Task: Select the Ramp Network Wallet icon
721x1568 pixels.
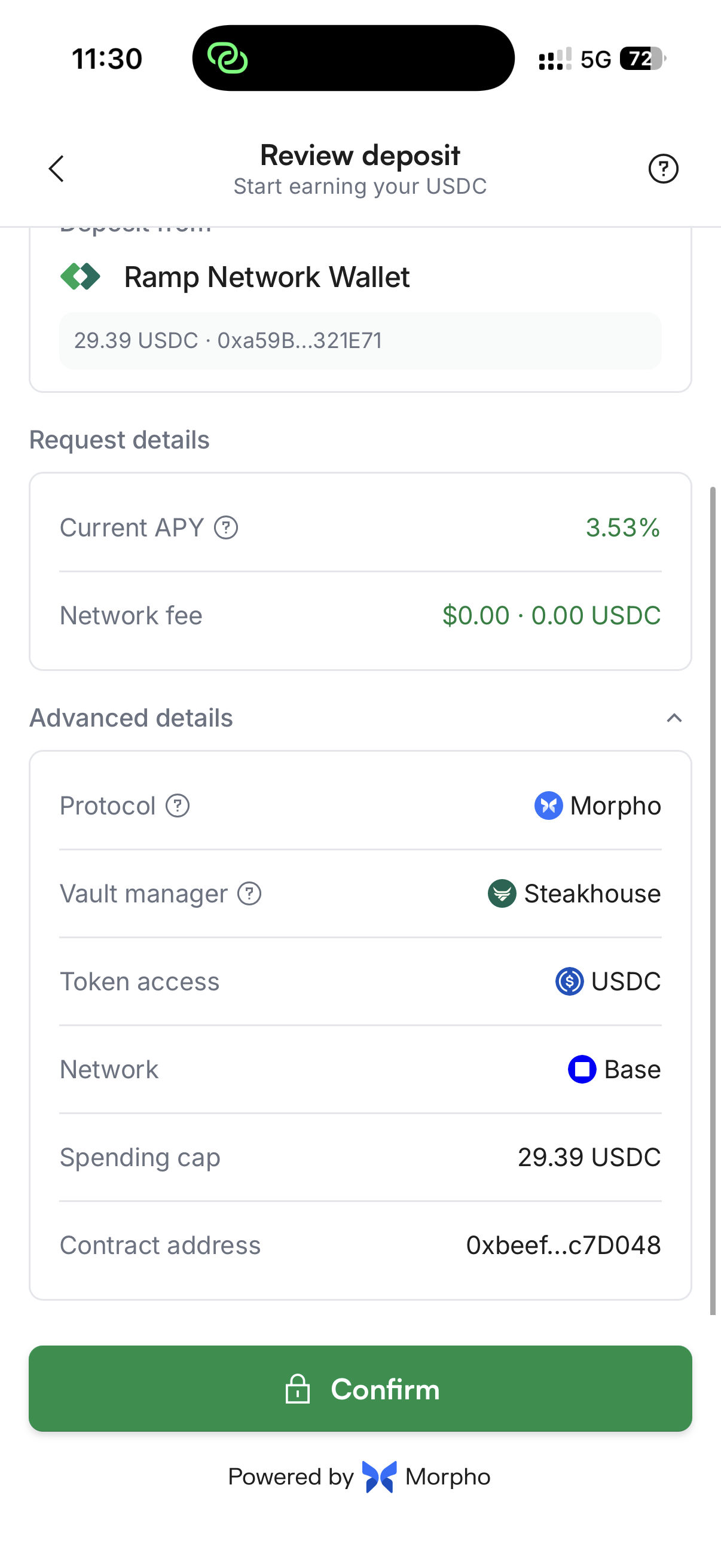Action: tap(80, 277)
